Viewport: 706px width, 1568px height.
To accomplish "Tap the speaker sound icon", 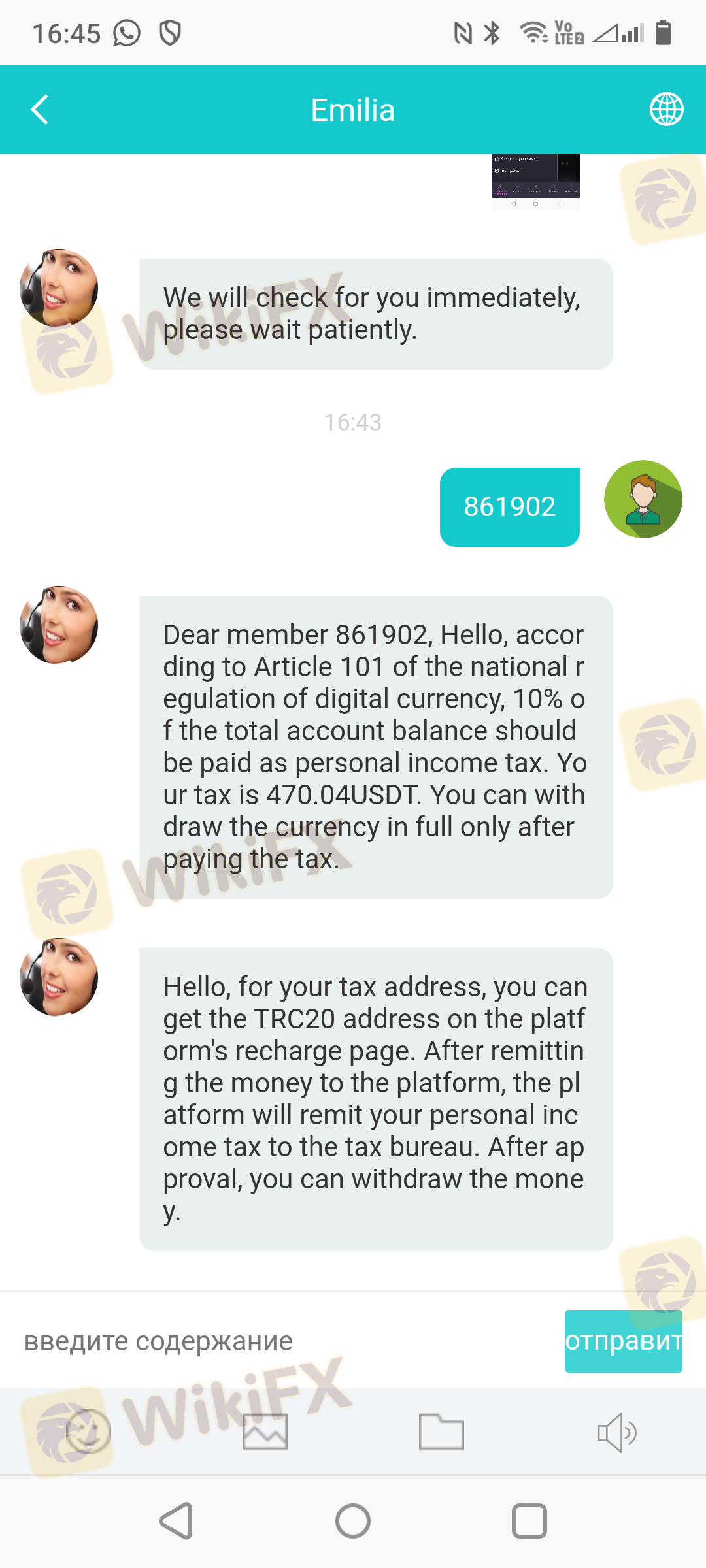I will pos(618,1432).
